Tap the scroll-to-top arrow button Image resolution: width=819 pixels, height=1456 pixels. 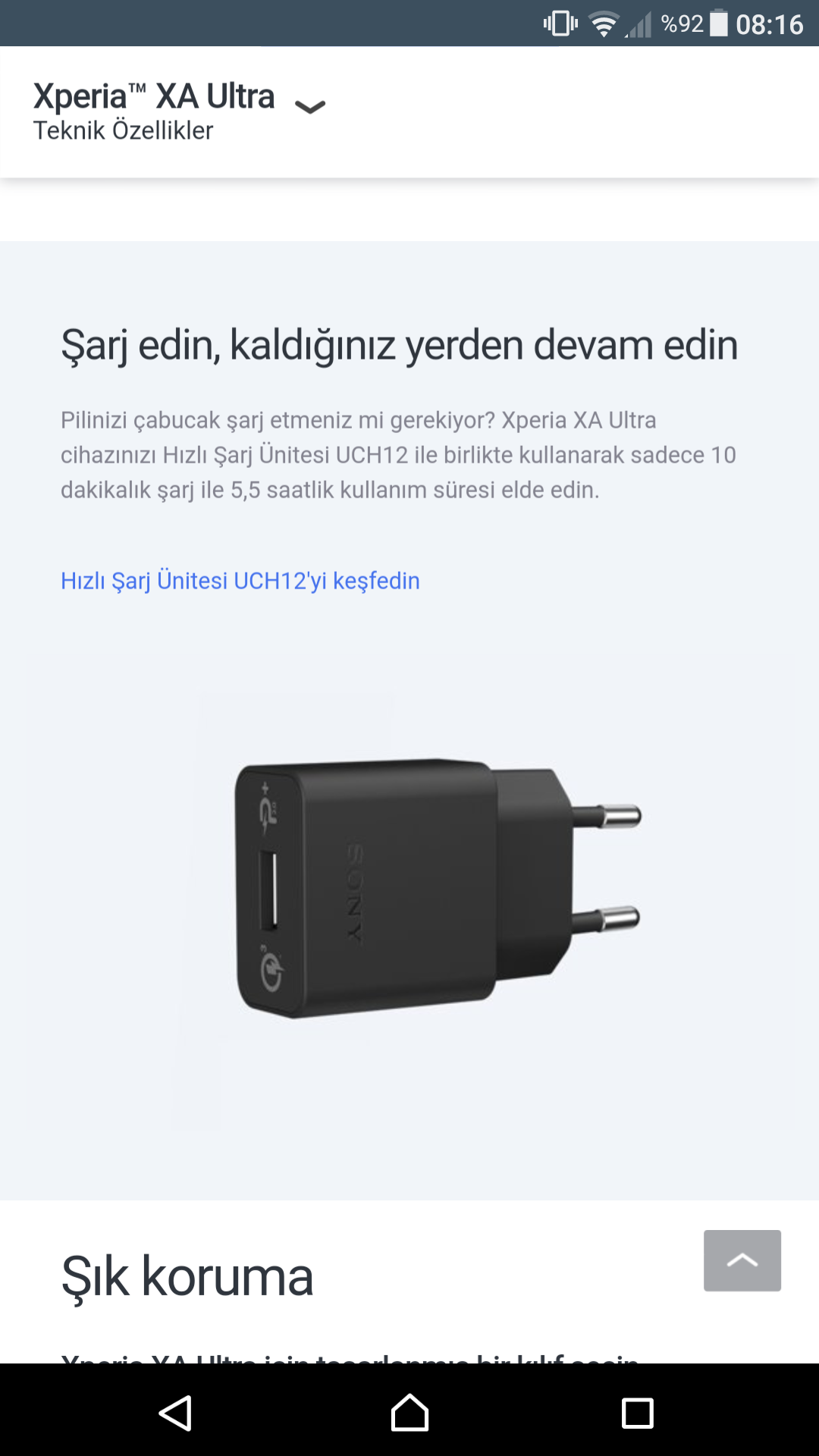coord(742,1260)
